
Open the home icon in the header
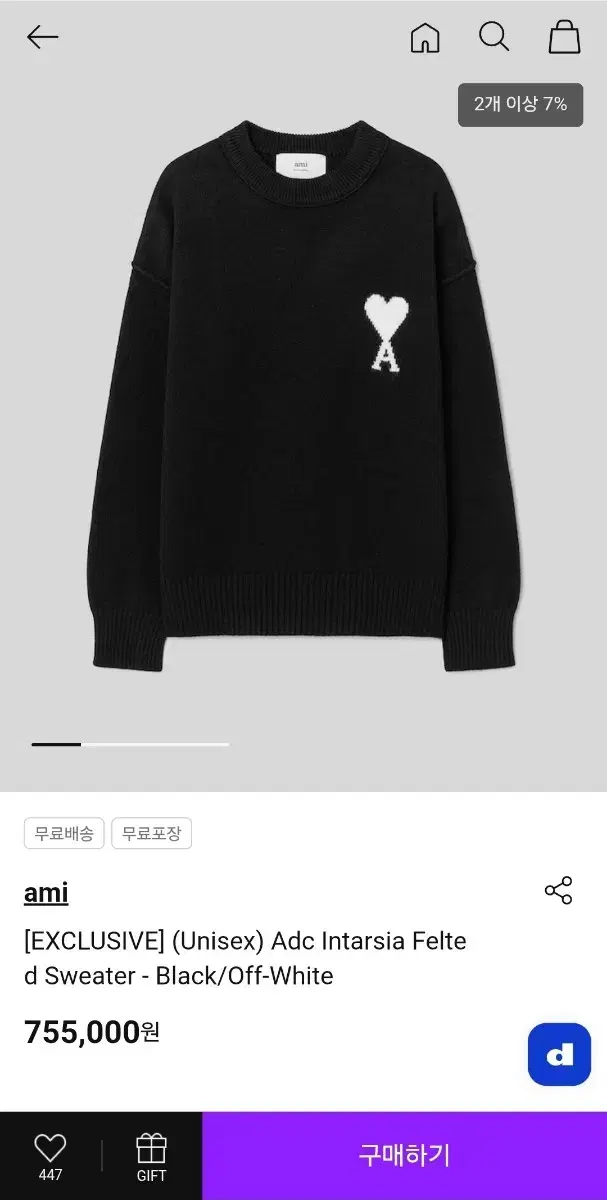click(x=425, y=38)
